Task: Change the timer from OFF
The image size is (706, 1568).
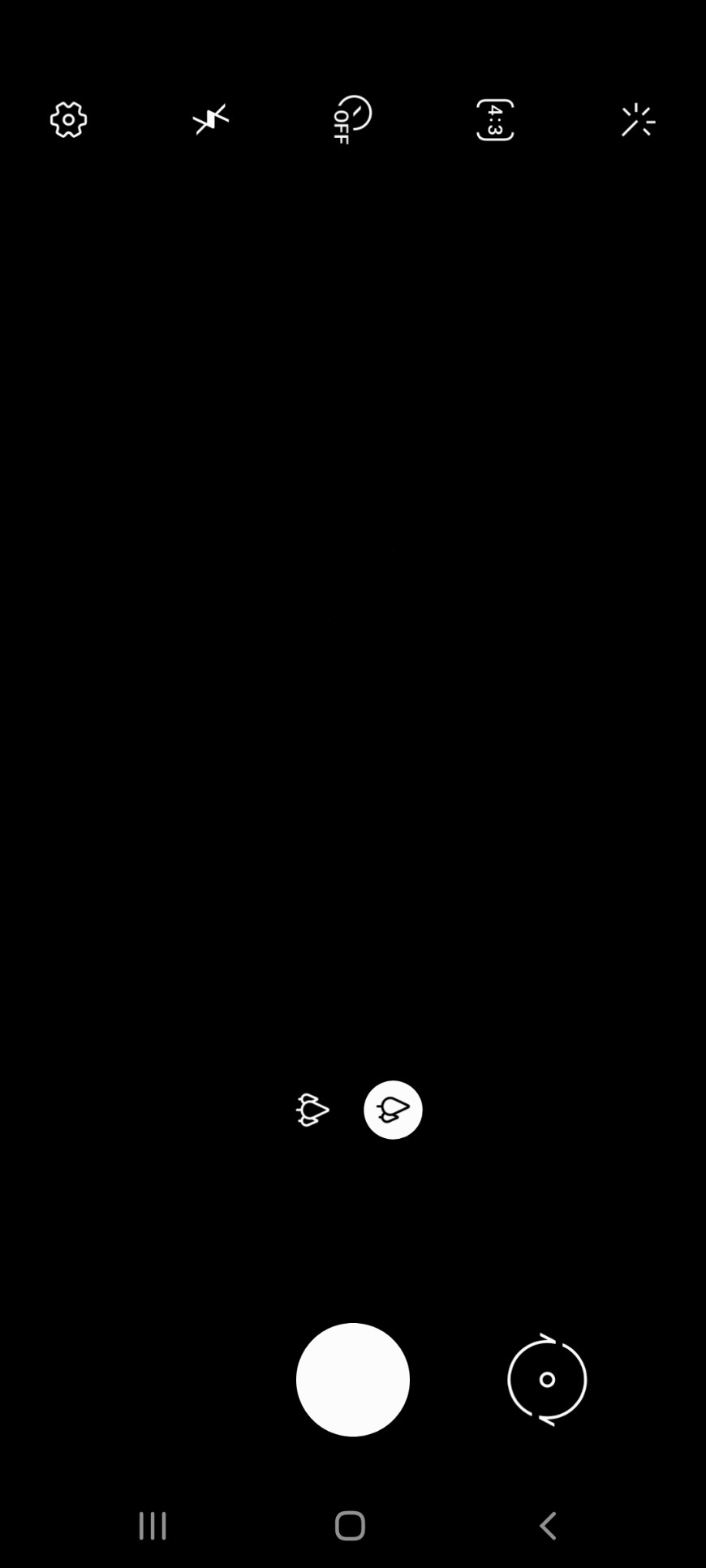Action: click(x=352, y=120)
